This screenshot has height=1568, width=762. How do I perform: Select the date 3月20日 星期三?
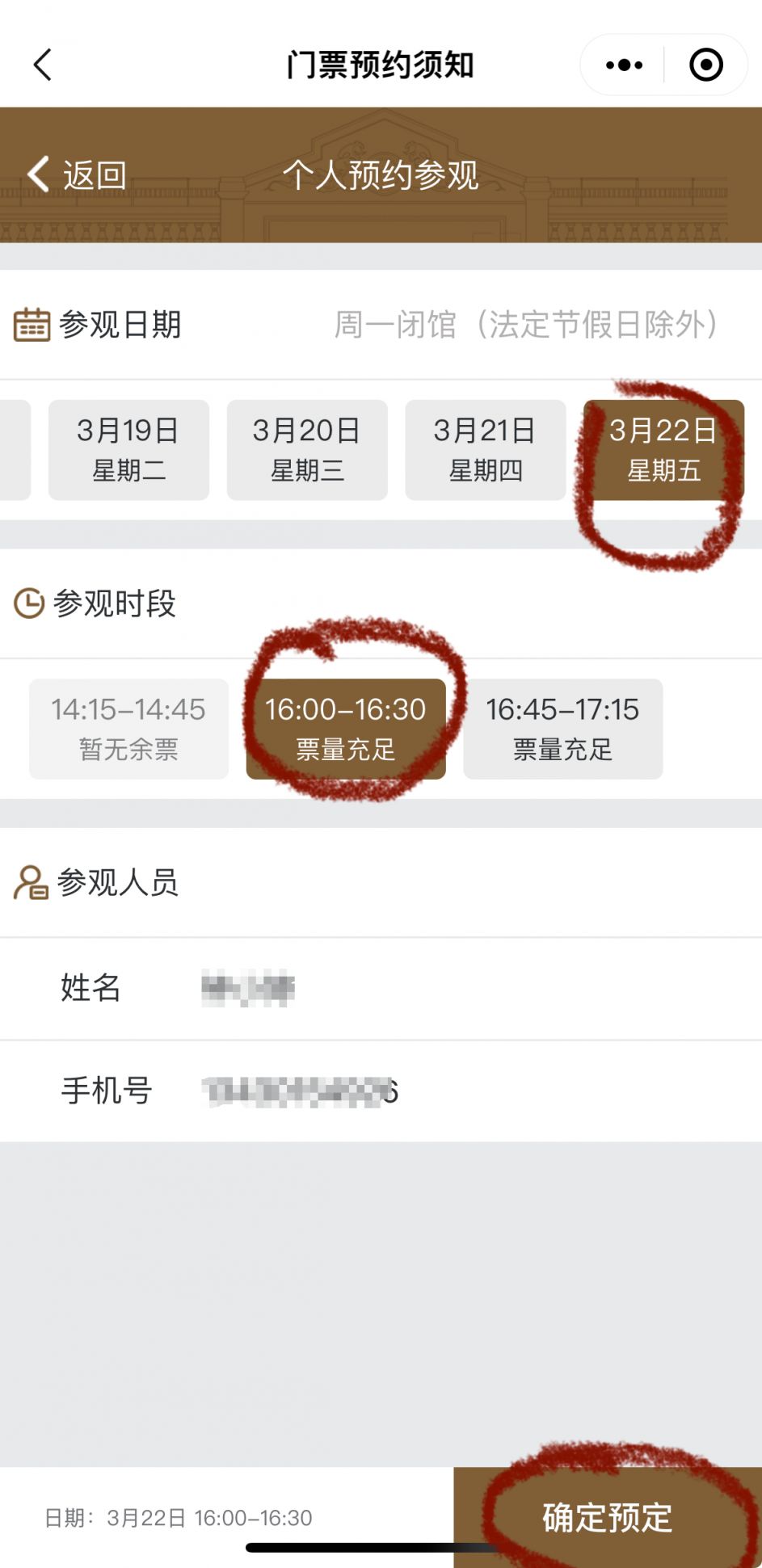pos(307,450)
